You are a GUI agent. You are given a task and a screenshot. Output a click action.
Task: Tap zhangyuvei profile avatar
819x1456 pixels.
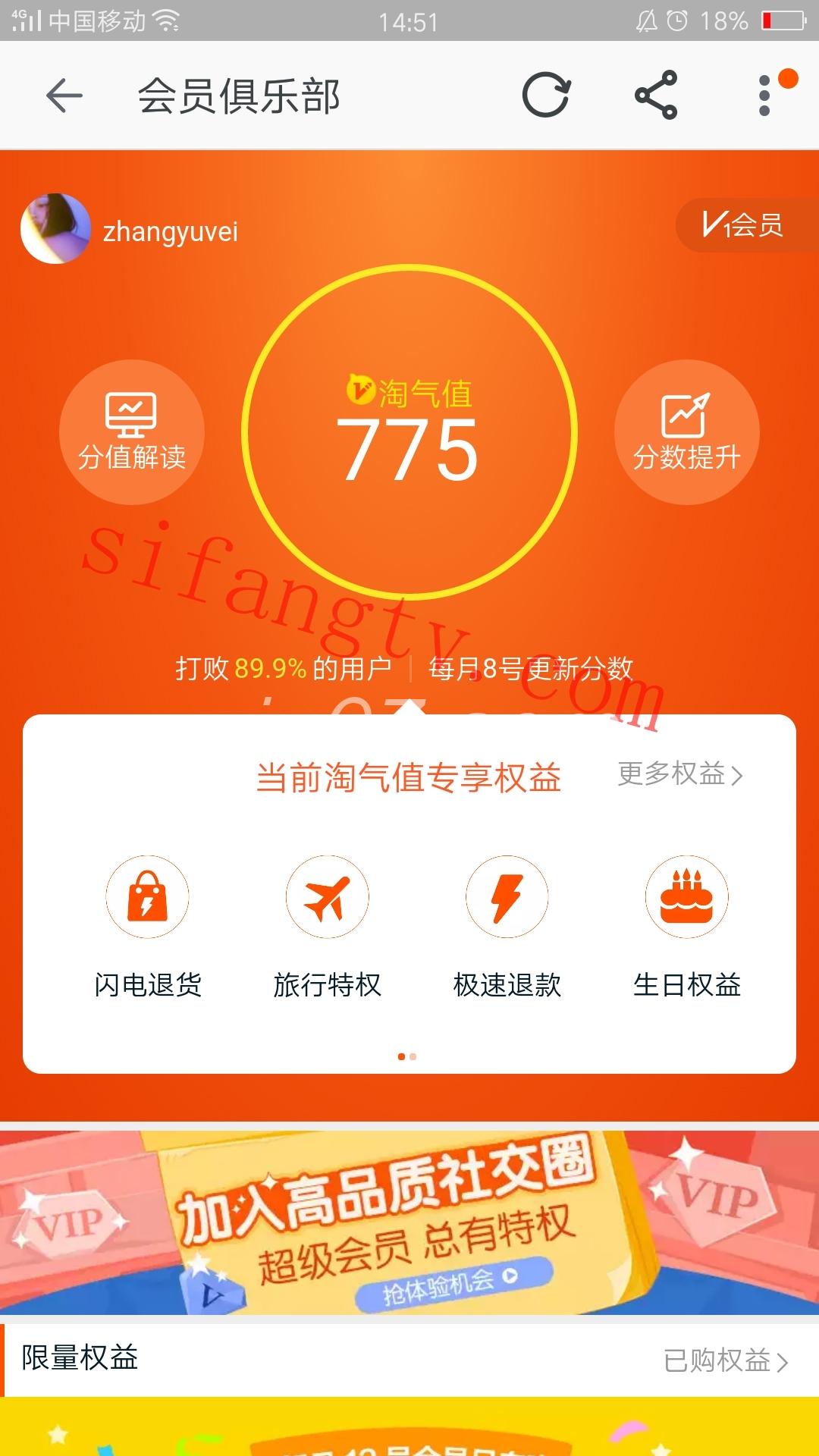[55, 229]
